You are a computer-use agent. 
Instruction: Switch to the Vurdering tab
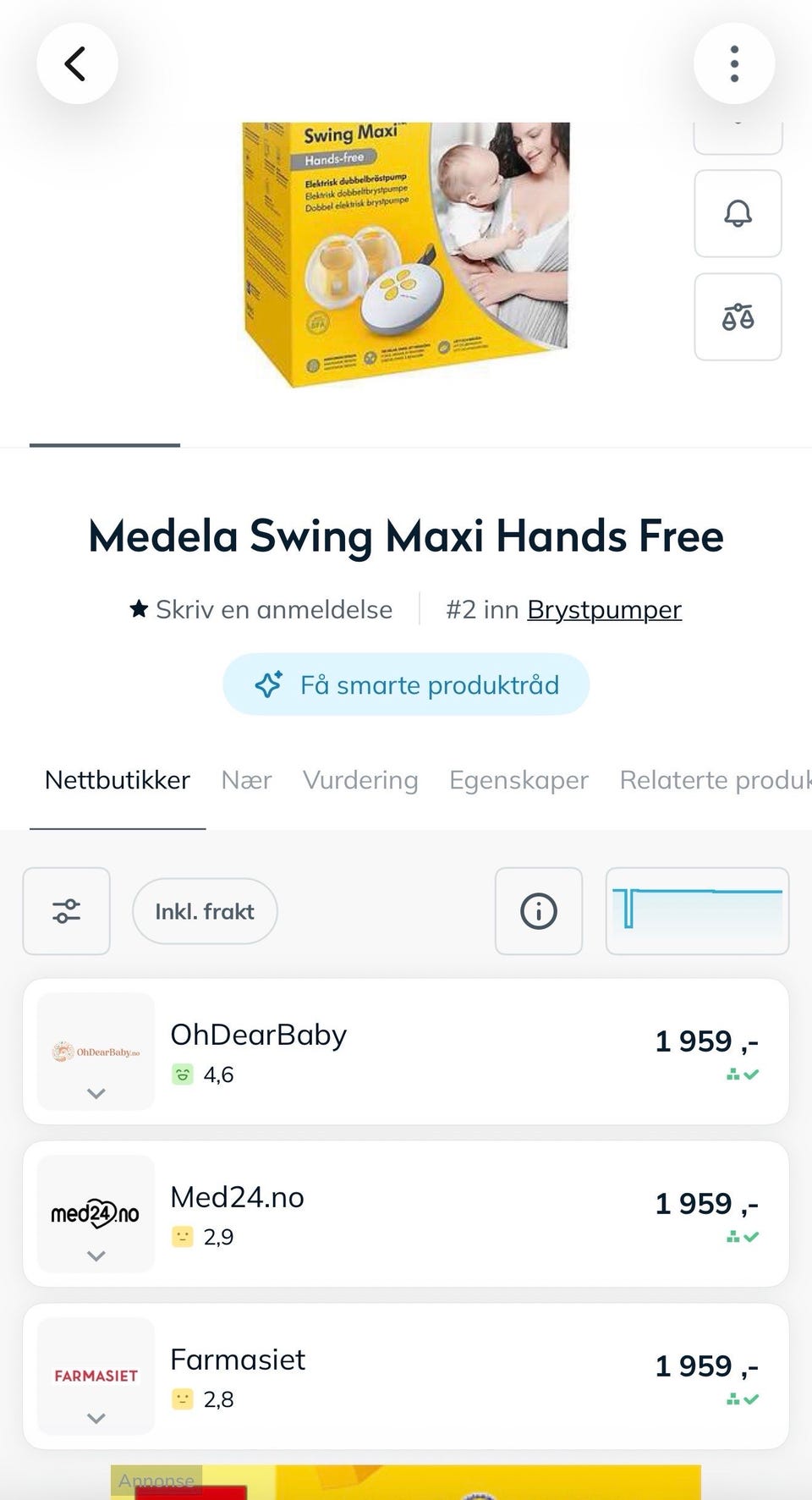coord(360,780)
